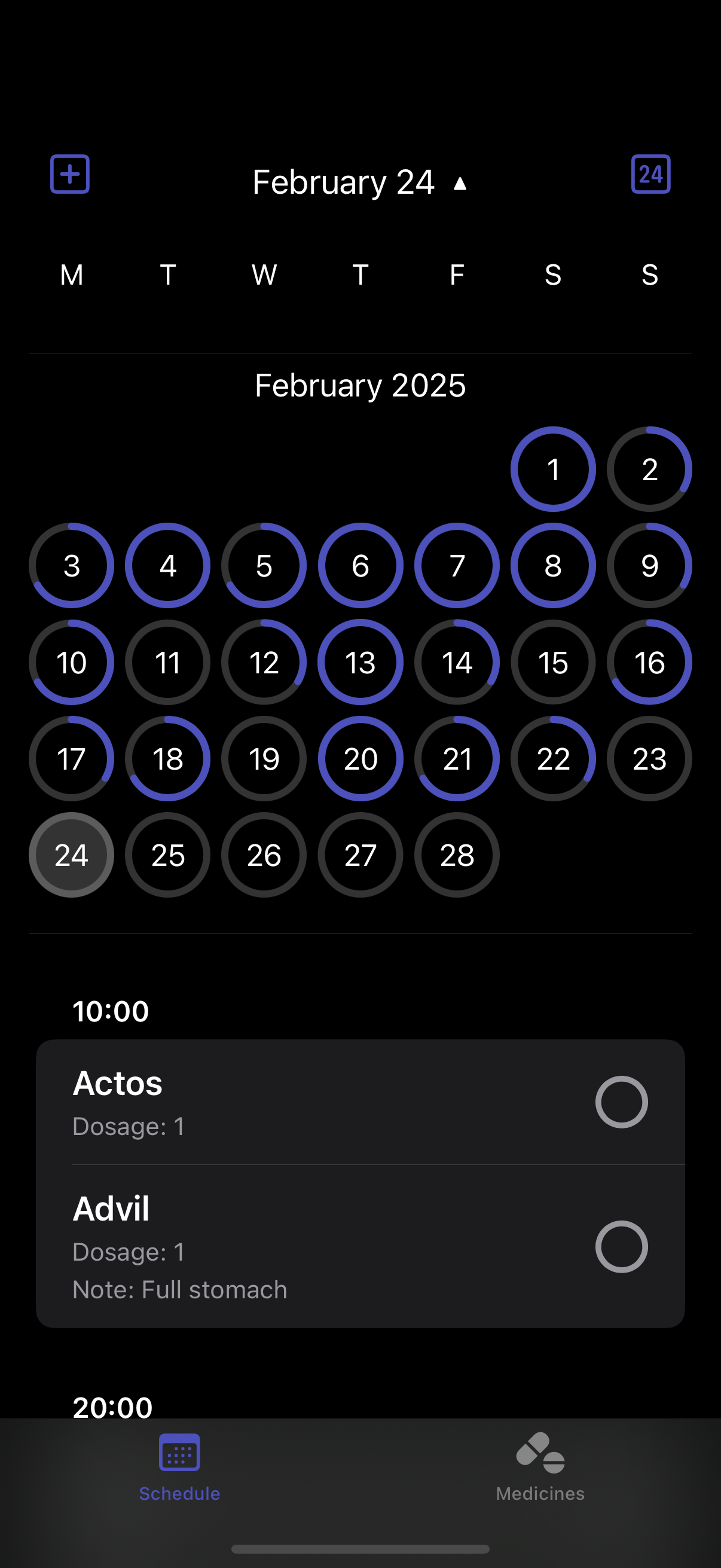Choose day 18 in the calendar
Image resolution: width=721 pixels, height=1568 pixels.
pos(167,758)
